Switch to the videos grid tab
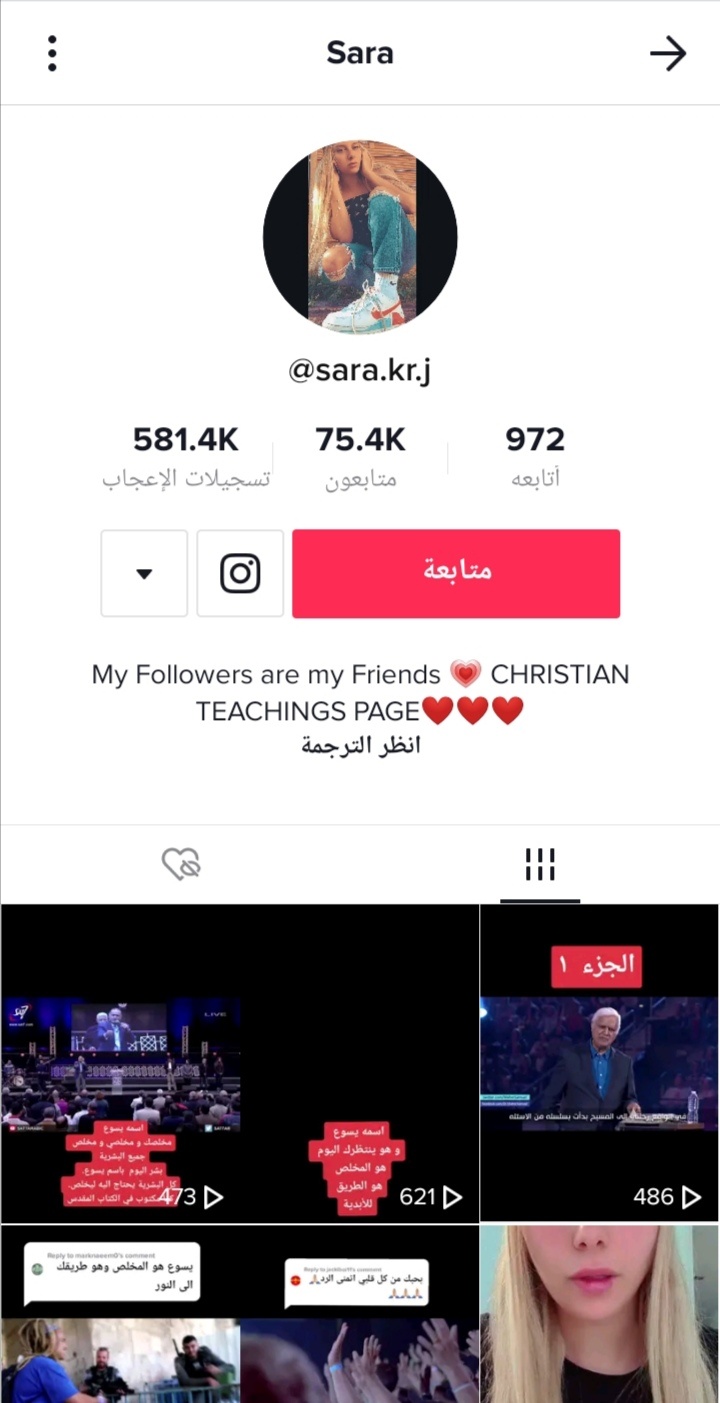720x1403 pixels. 540,865
